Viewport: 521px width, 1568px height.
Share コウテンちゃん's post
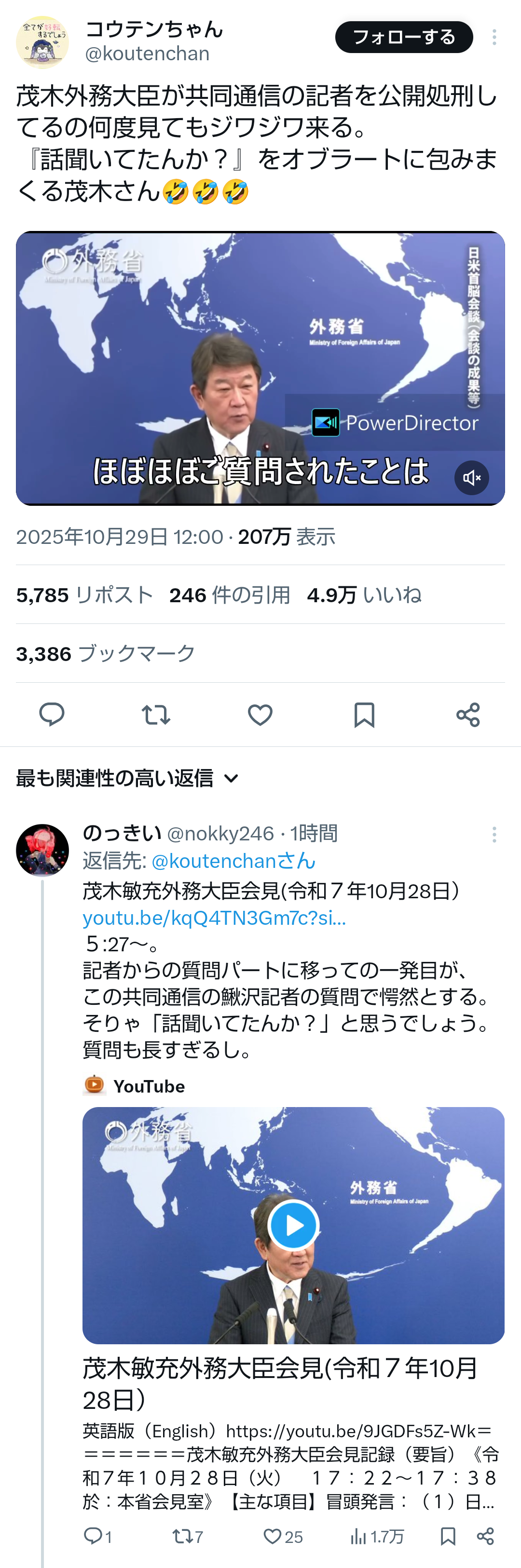click(x=468, y=714)
